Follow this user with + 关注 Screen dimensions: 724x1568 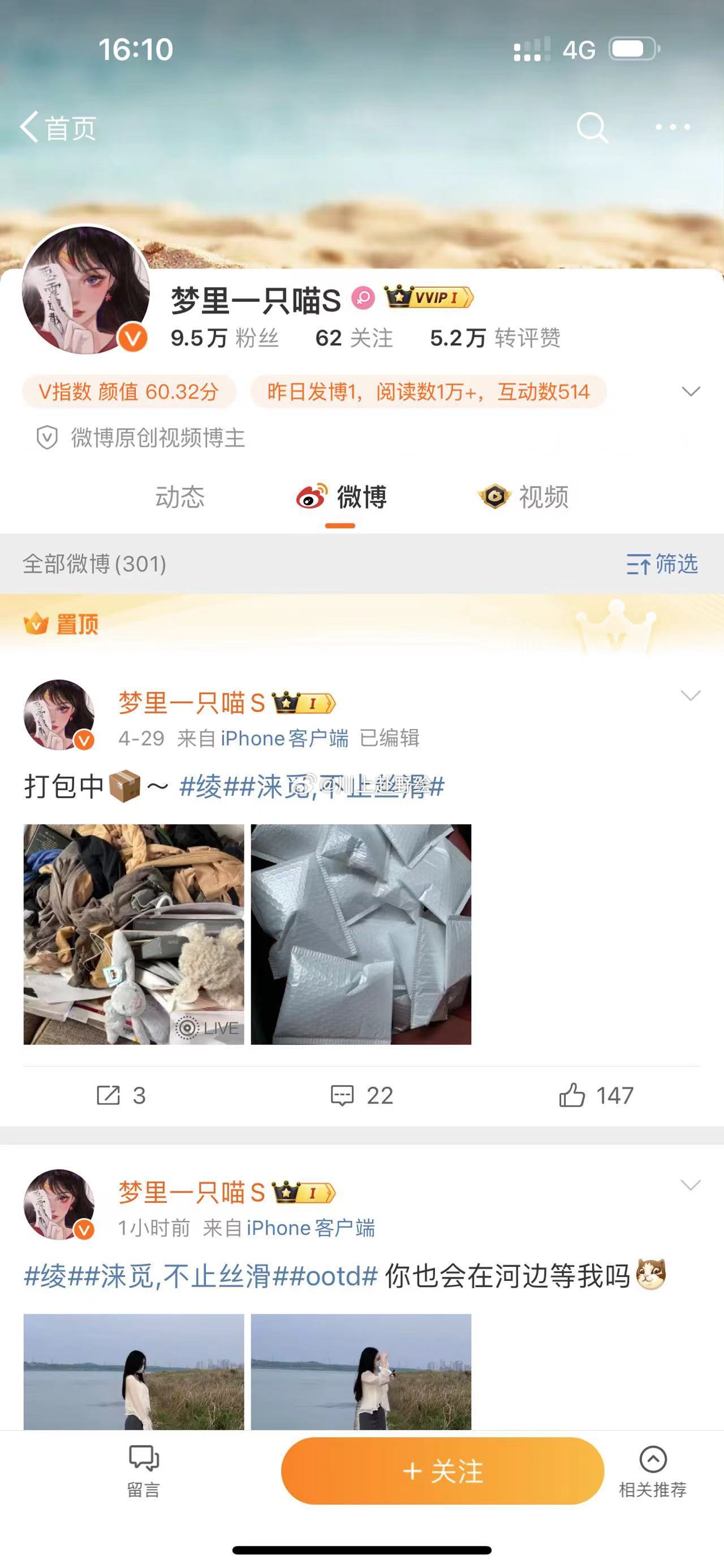point(442,1471)
